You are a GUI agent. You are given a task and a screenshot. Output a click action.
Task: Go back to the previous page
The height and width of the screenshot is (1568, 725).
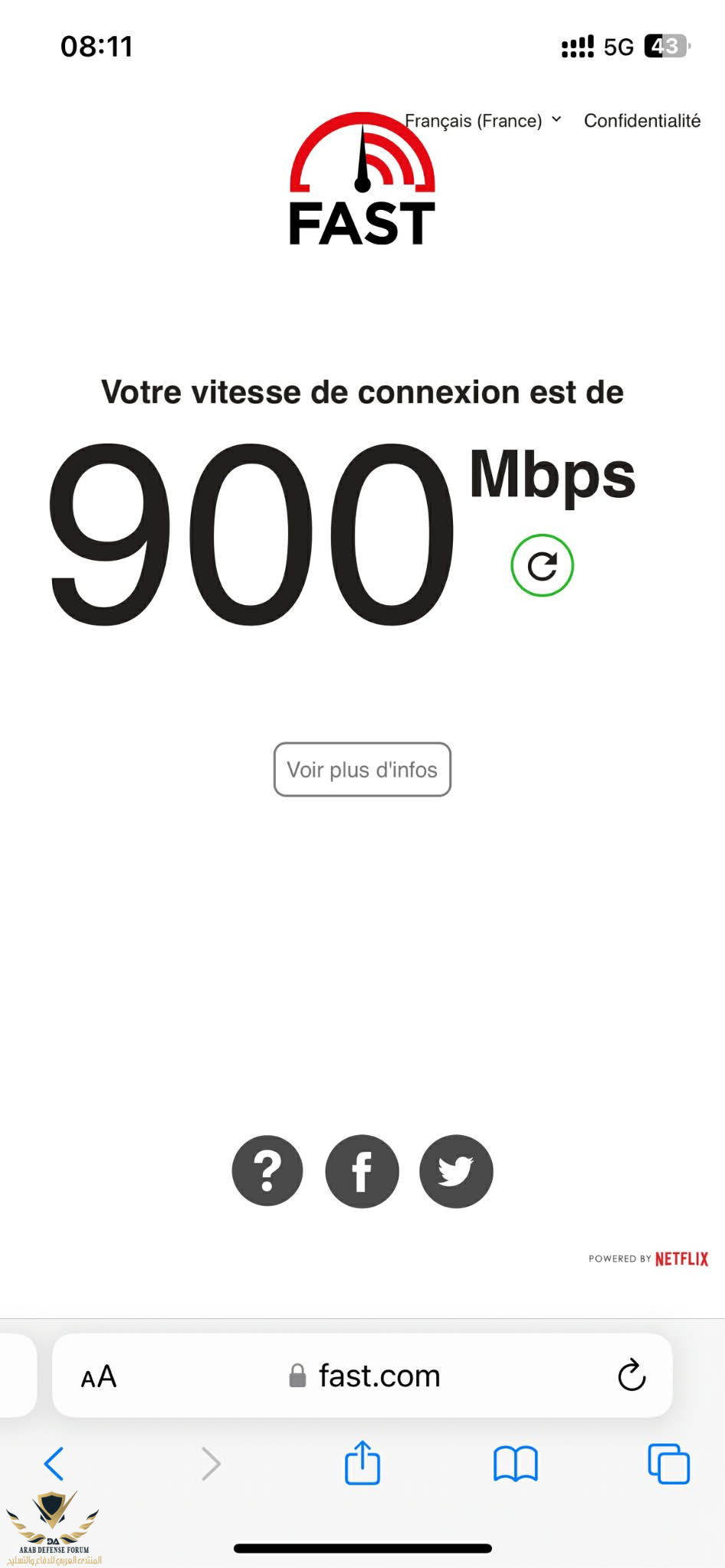54,1464
